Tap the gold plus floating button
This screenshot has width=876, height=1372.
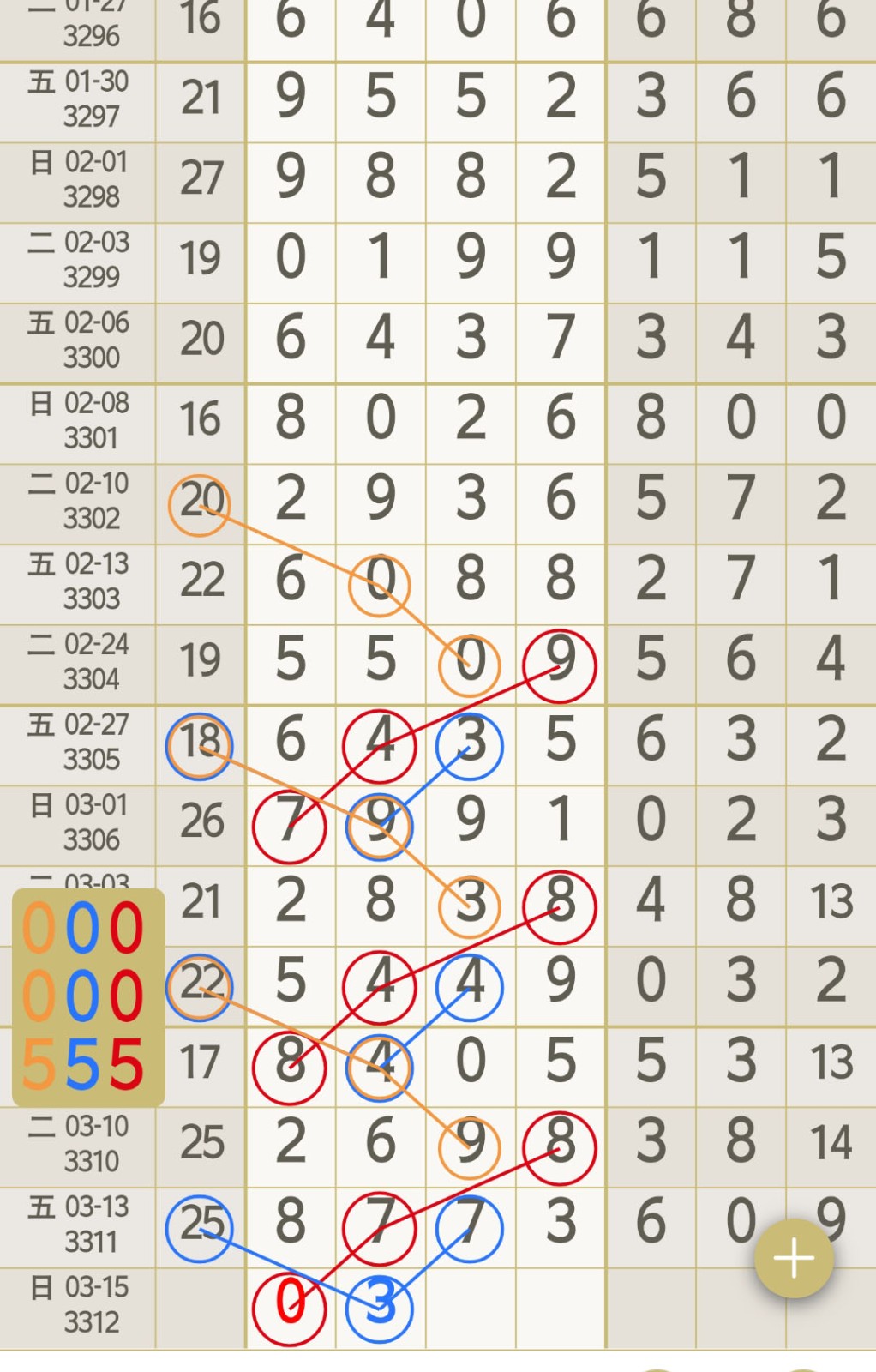(x=793, y=1258)
